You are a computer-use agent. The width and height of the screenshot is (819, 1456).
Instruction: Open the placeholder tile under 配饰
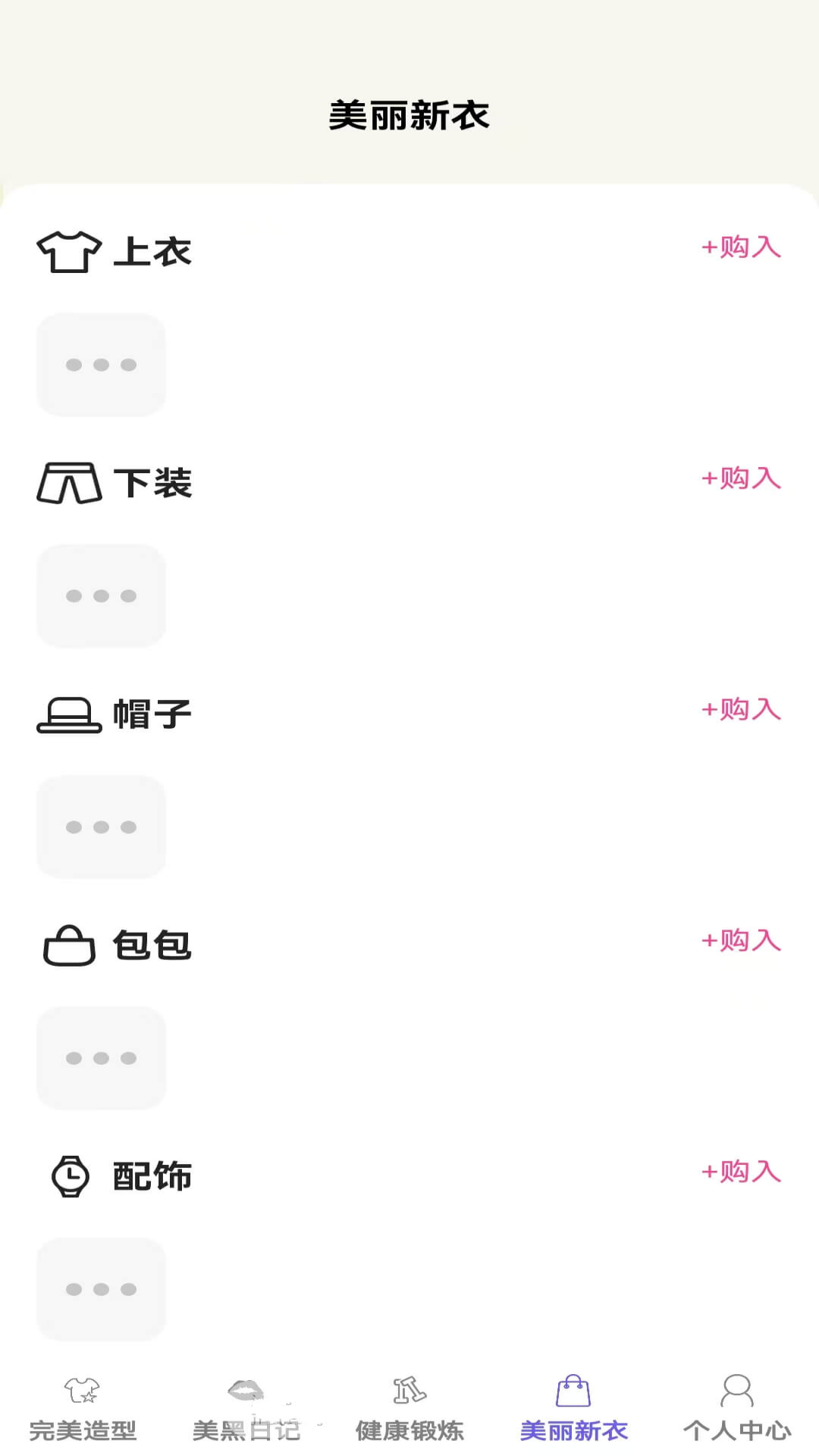click(x=101, y=1289)
